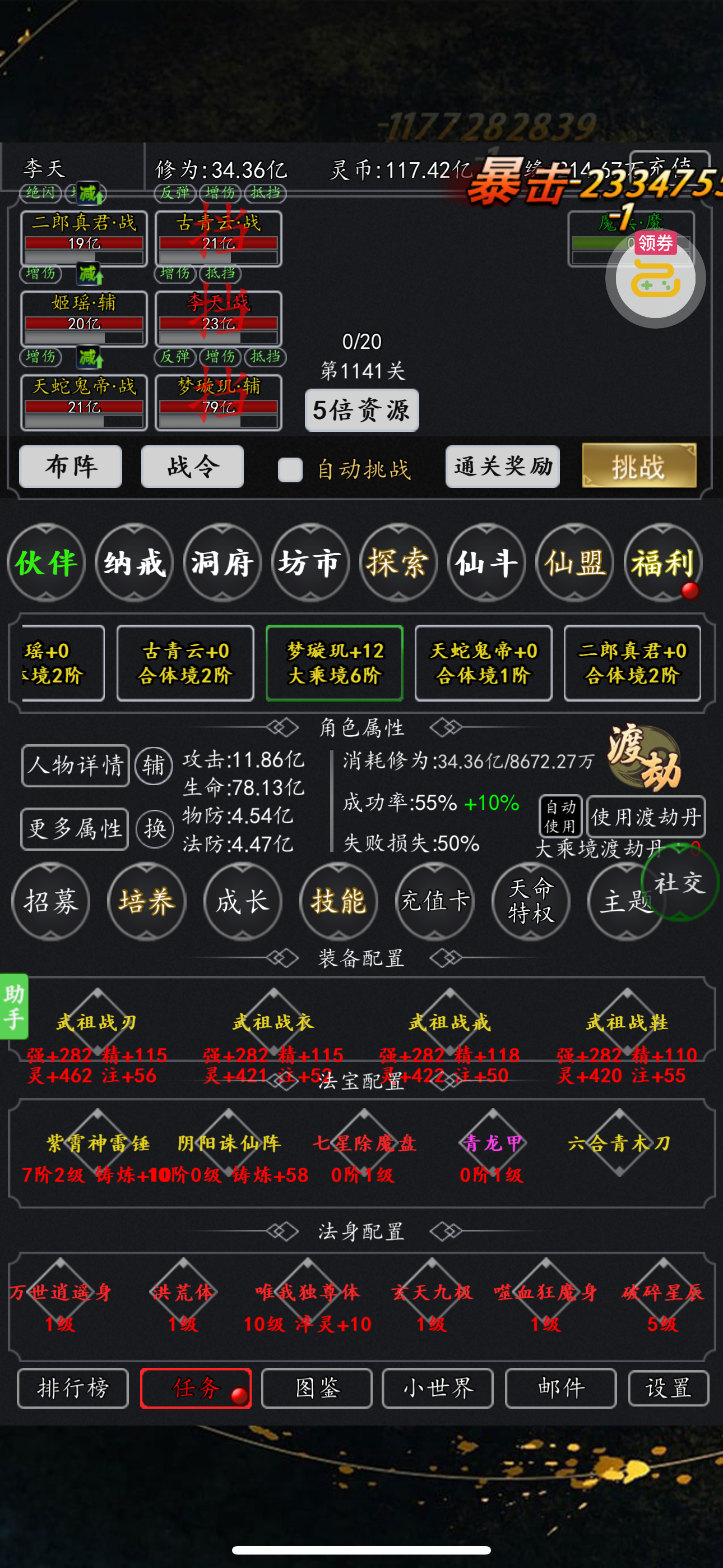Open the 招募 recruit menu
The width and height of the screenshot is (723, 1568).
click(x=51, y=901)
